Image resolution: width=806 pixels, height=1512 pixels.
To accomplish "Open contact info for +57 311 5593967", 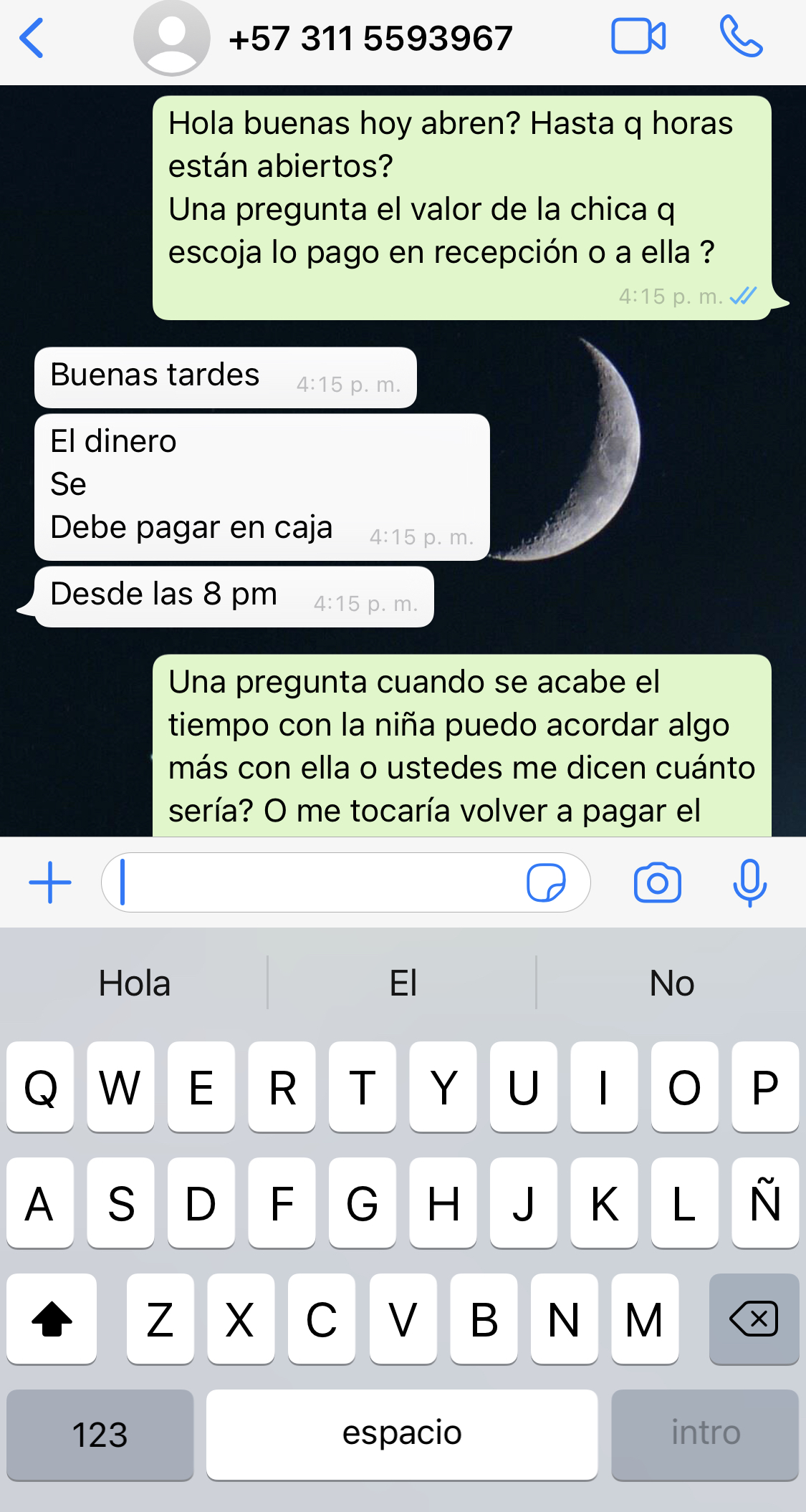I will pyautogui.click(x=369, y=39).
